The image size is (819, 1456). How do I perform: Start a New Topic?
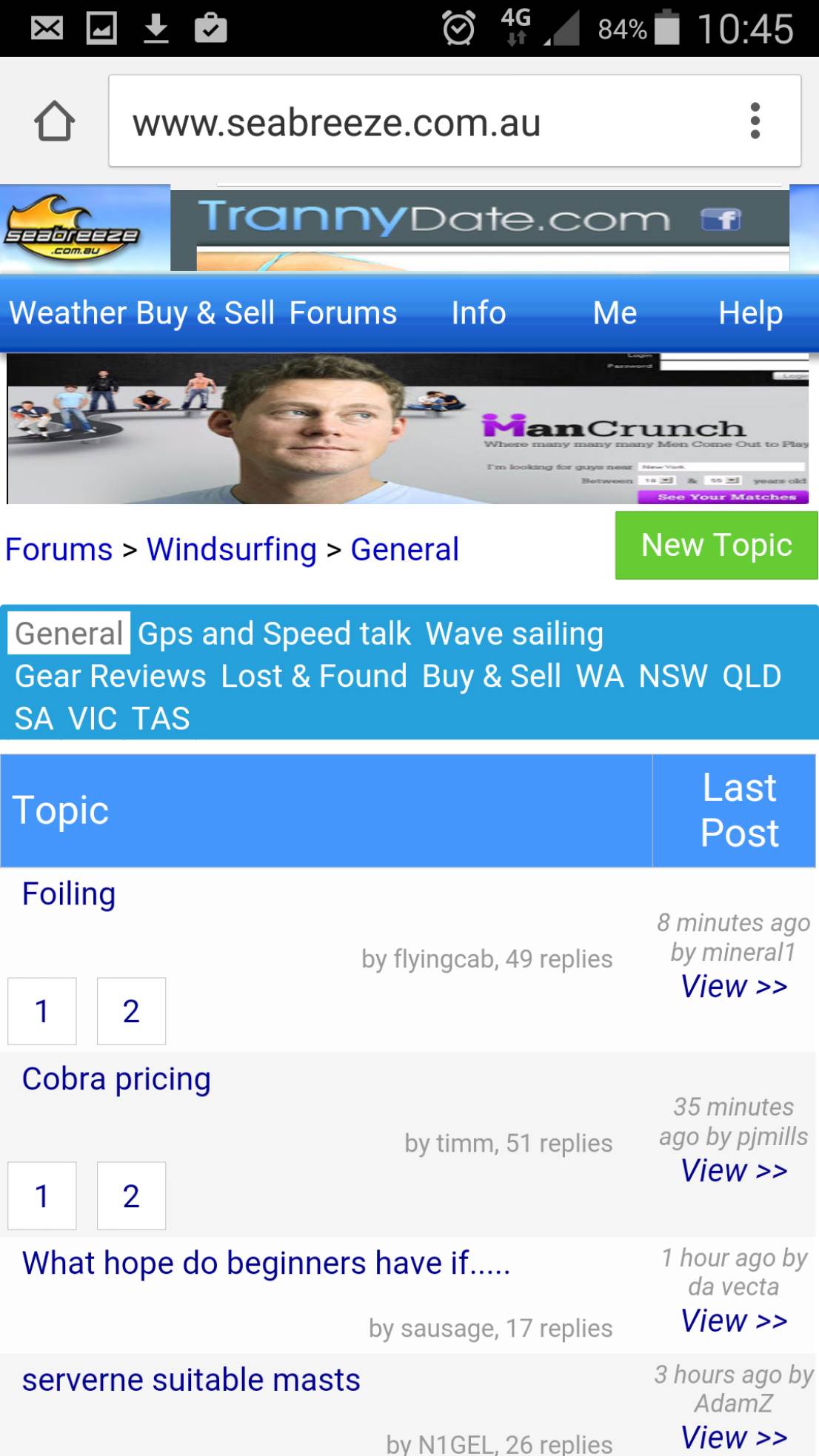(x=716, y=546)
